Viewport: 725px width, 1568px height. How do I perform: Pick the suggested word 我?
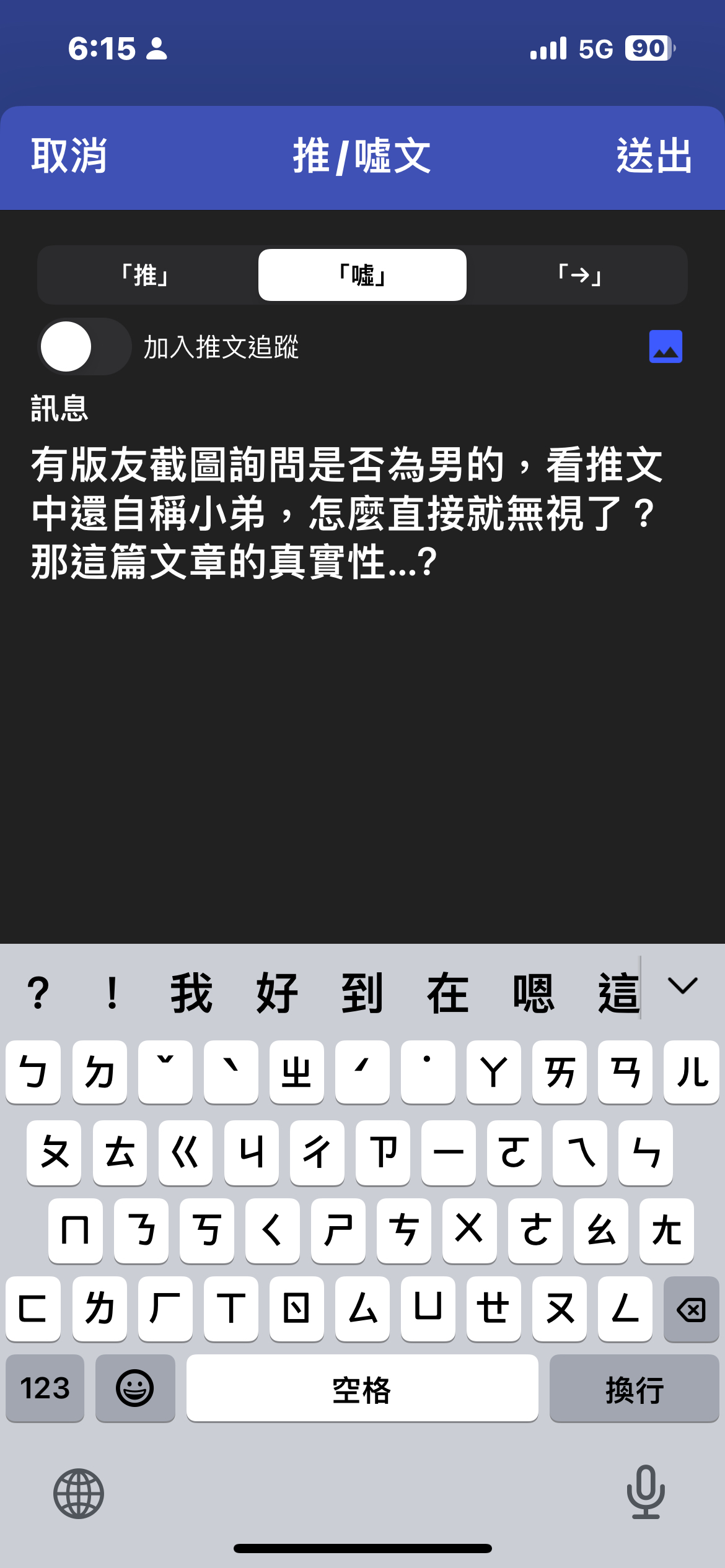click(191, 993)
